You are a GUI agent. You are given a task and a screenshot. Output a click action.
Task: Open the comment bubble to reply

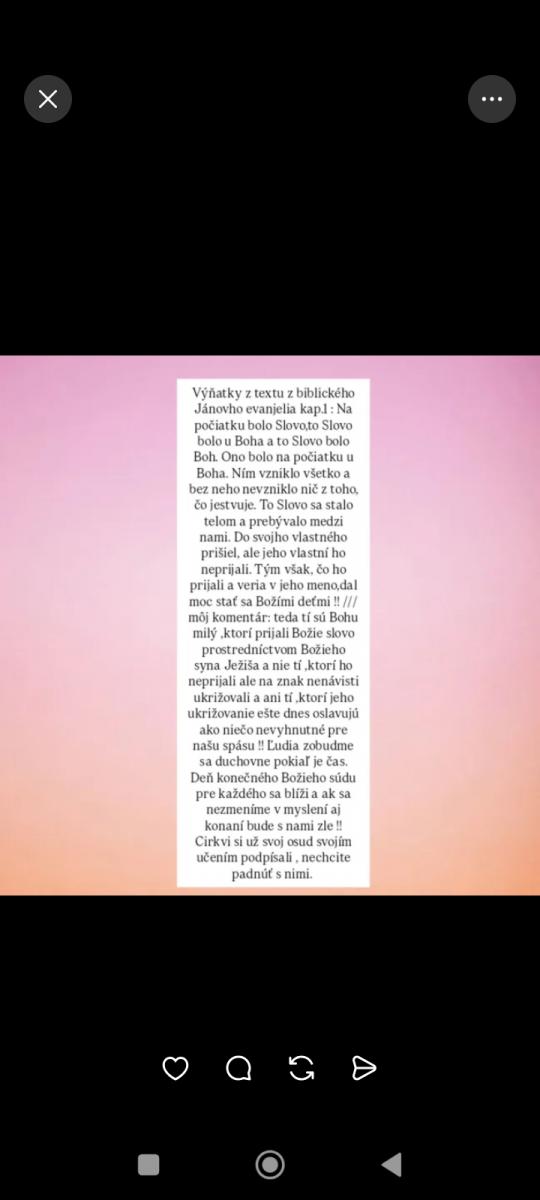(x=238, y=1069)
